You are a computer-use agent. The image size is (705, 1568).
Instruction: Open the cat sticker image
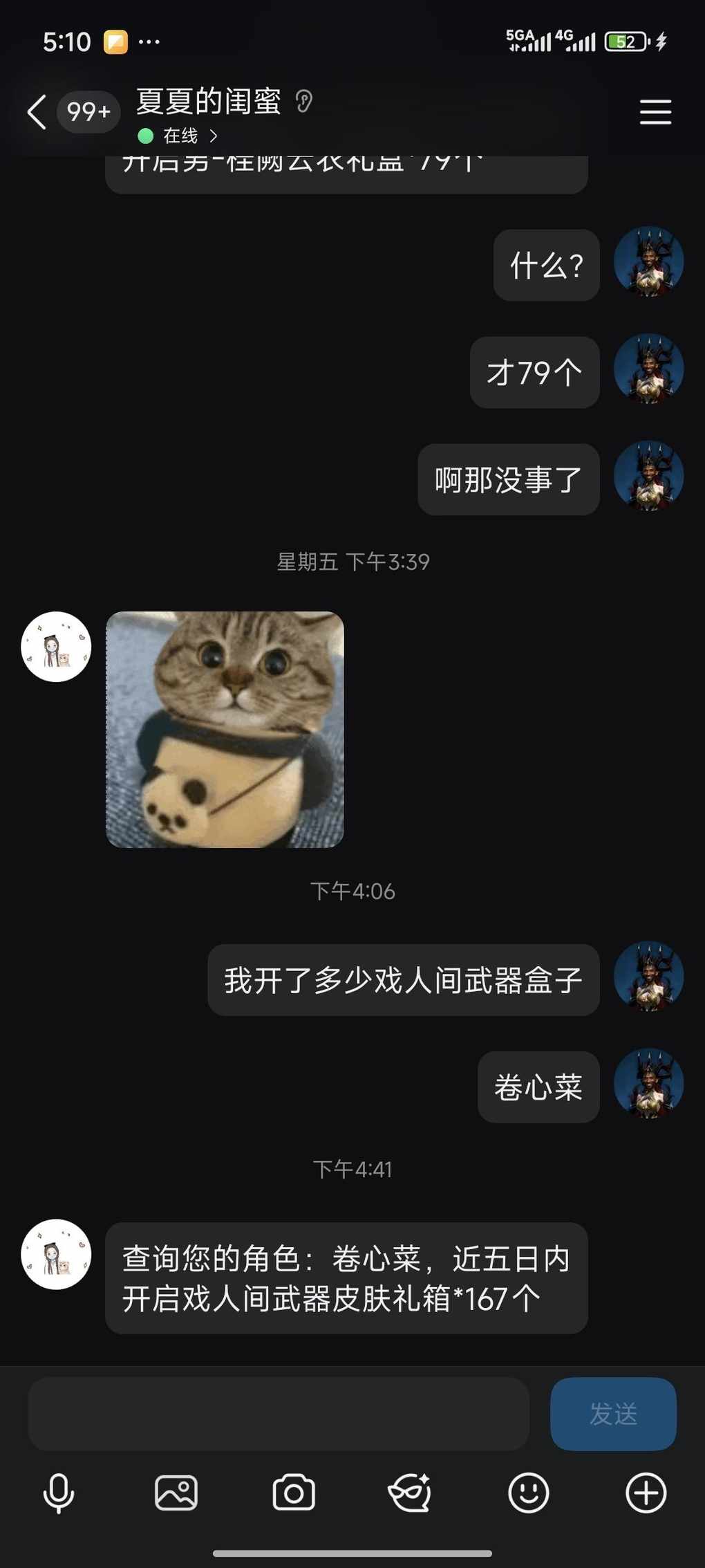225,729
